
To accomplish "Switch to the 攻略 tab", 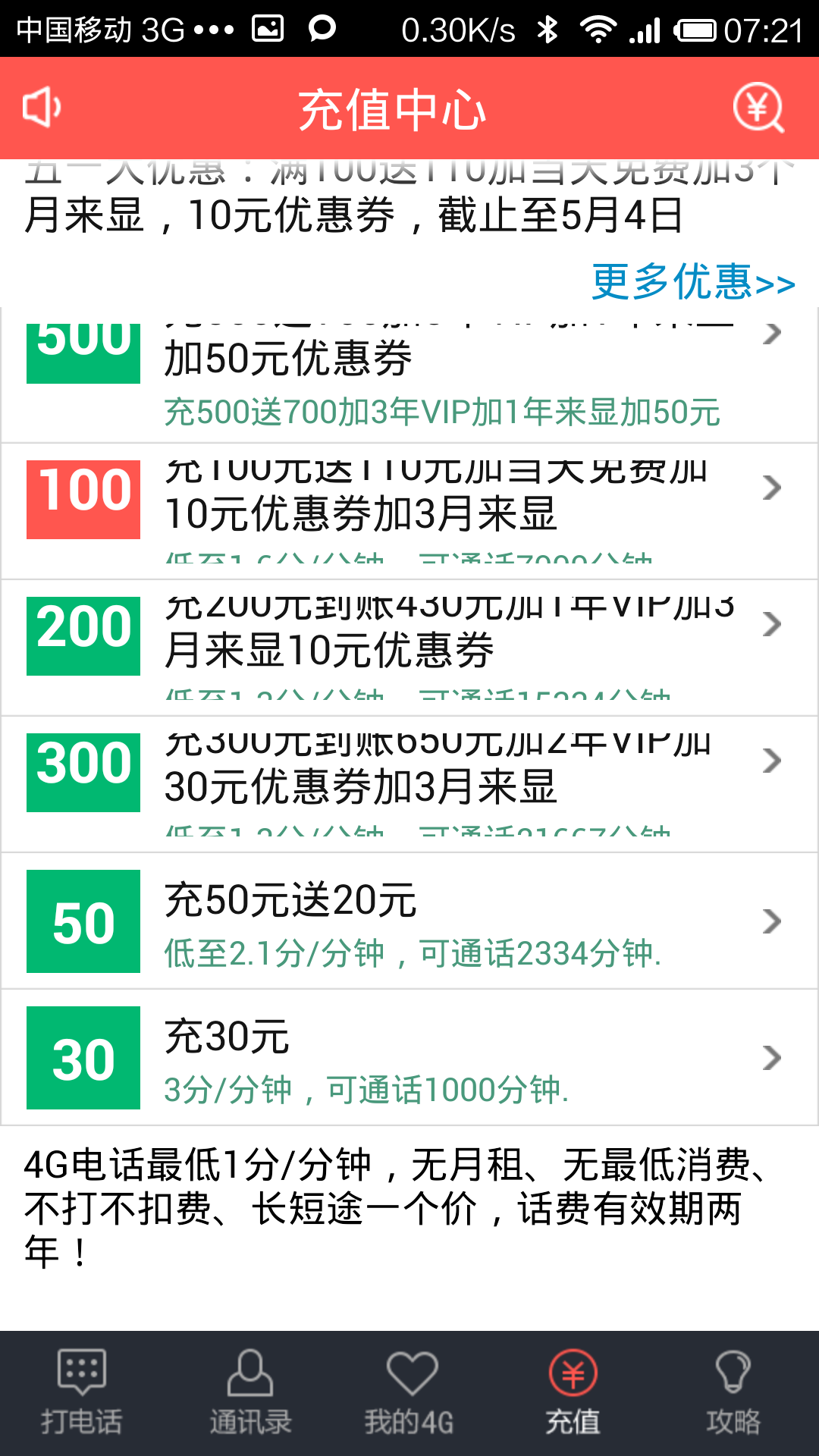I will 733,1393.
